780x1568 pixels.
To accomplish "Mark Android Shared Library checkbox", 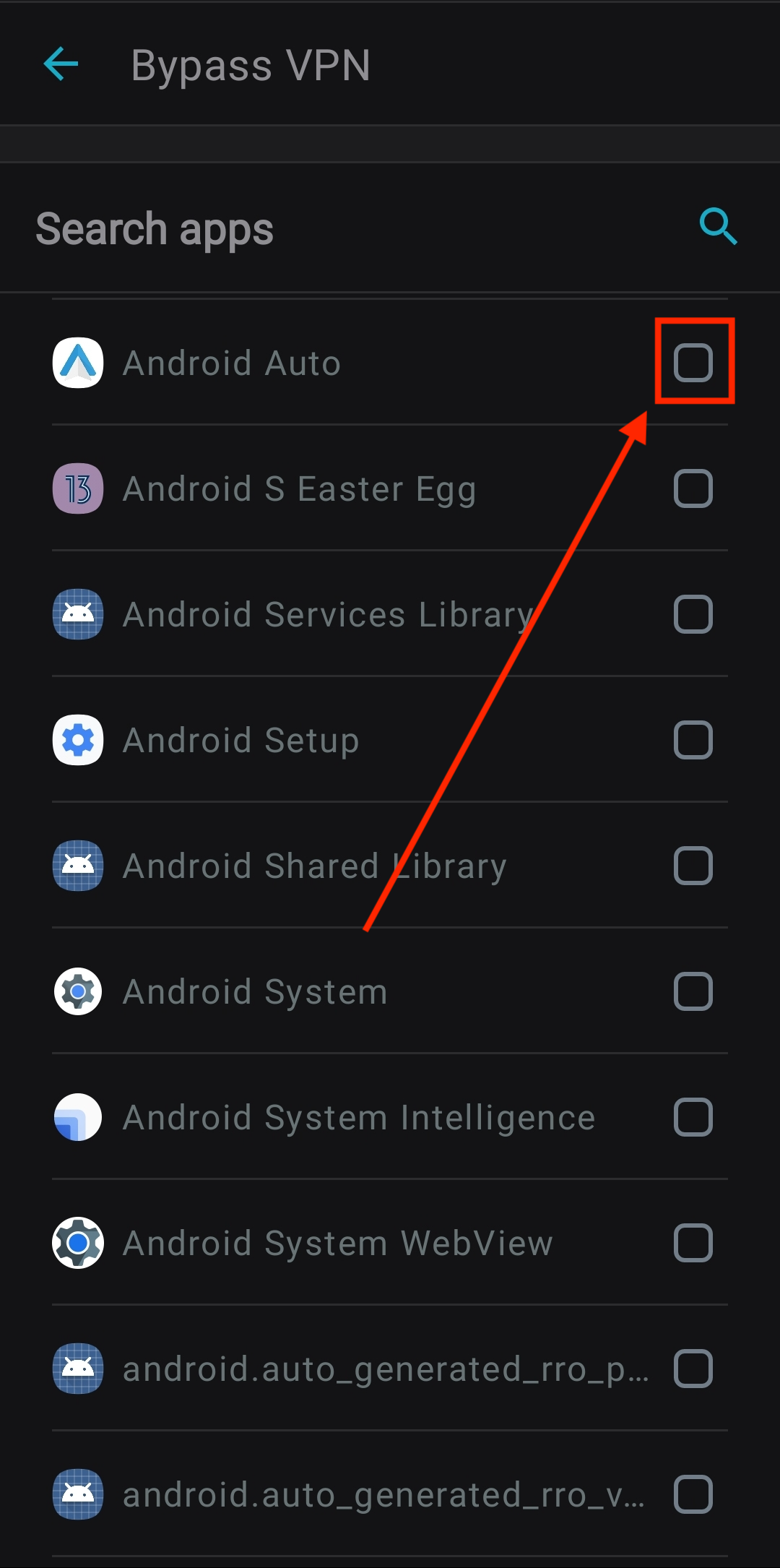I will point(693,866).
